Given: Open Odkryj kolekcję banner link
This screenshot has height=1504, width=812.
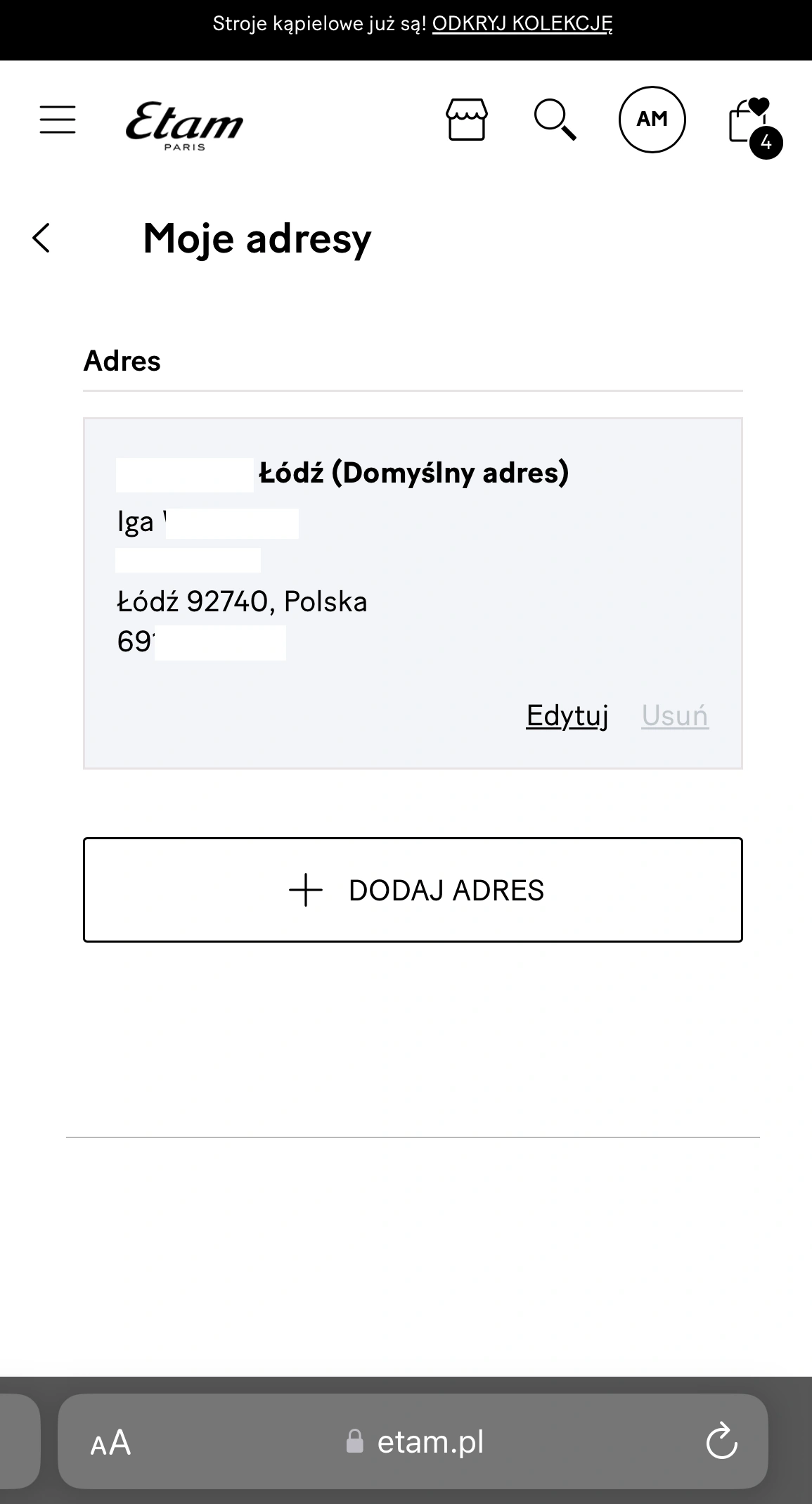Looking at the screenshot, I should [522, 24].
